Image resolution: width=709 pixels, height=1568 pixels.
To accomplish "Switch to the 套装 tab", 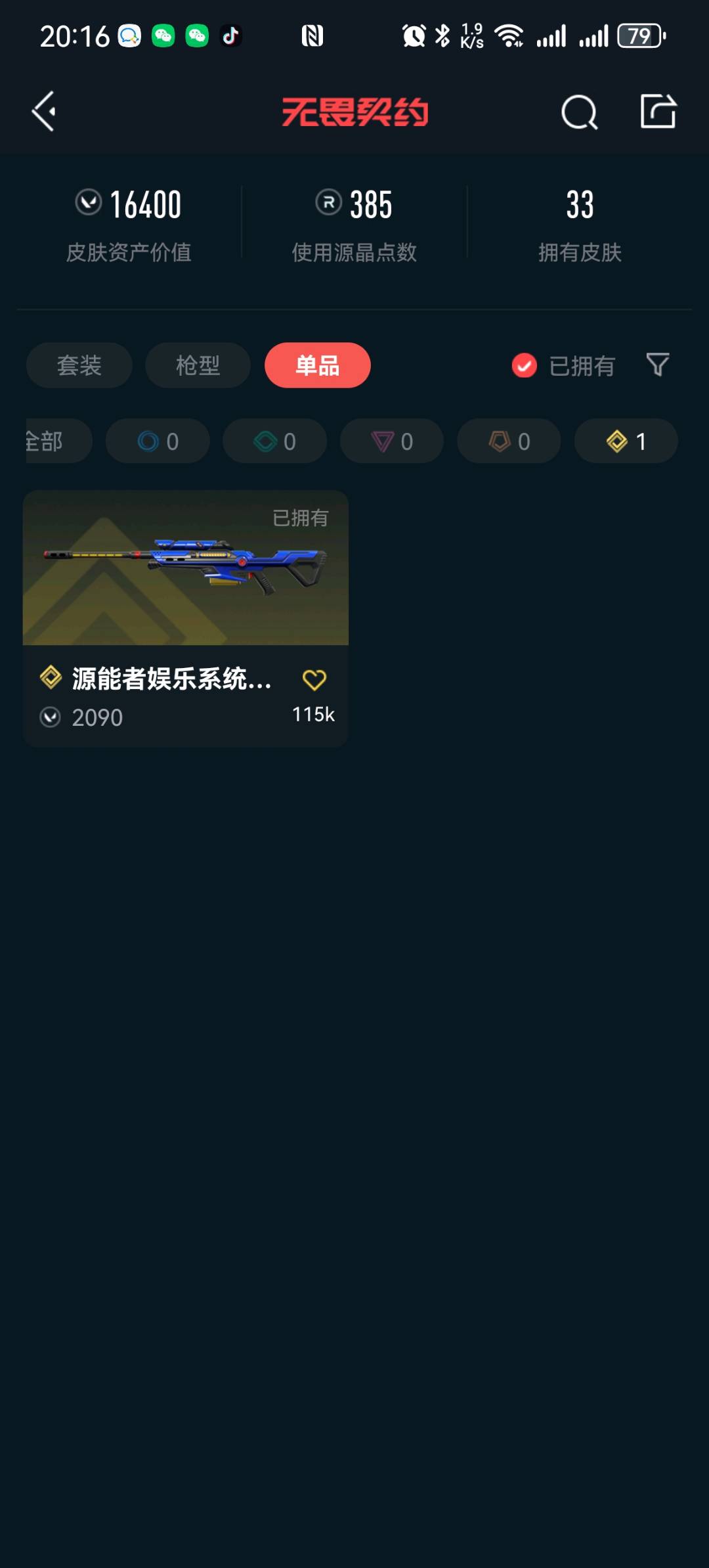I will pos(79,365).
